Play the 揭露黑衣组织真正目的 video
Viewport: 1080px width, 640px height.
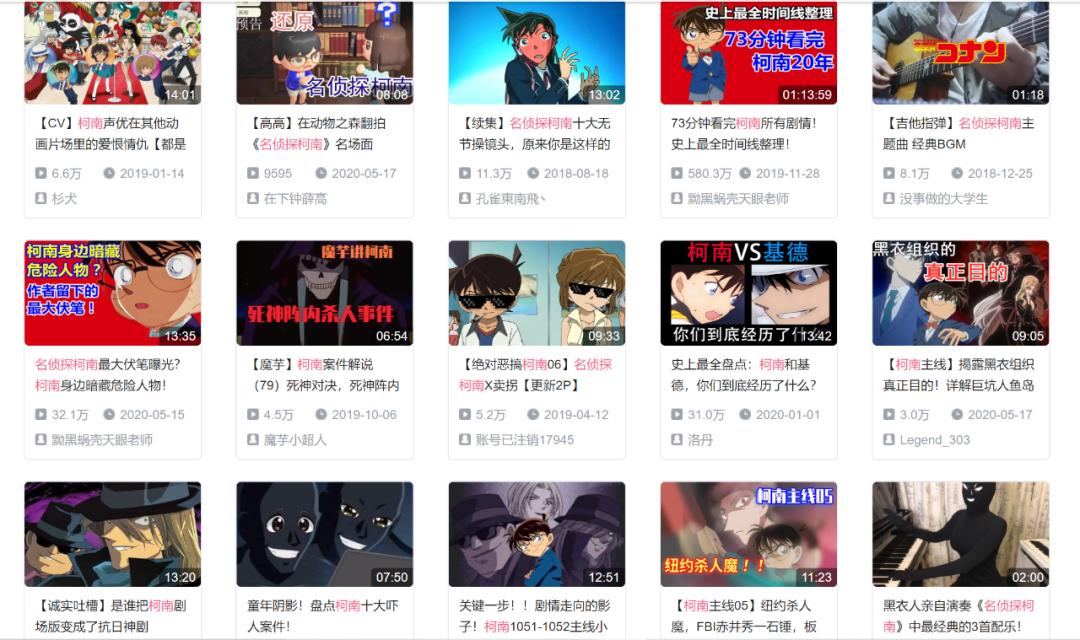pos(960,293)
